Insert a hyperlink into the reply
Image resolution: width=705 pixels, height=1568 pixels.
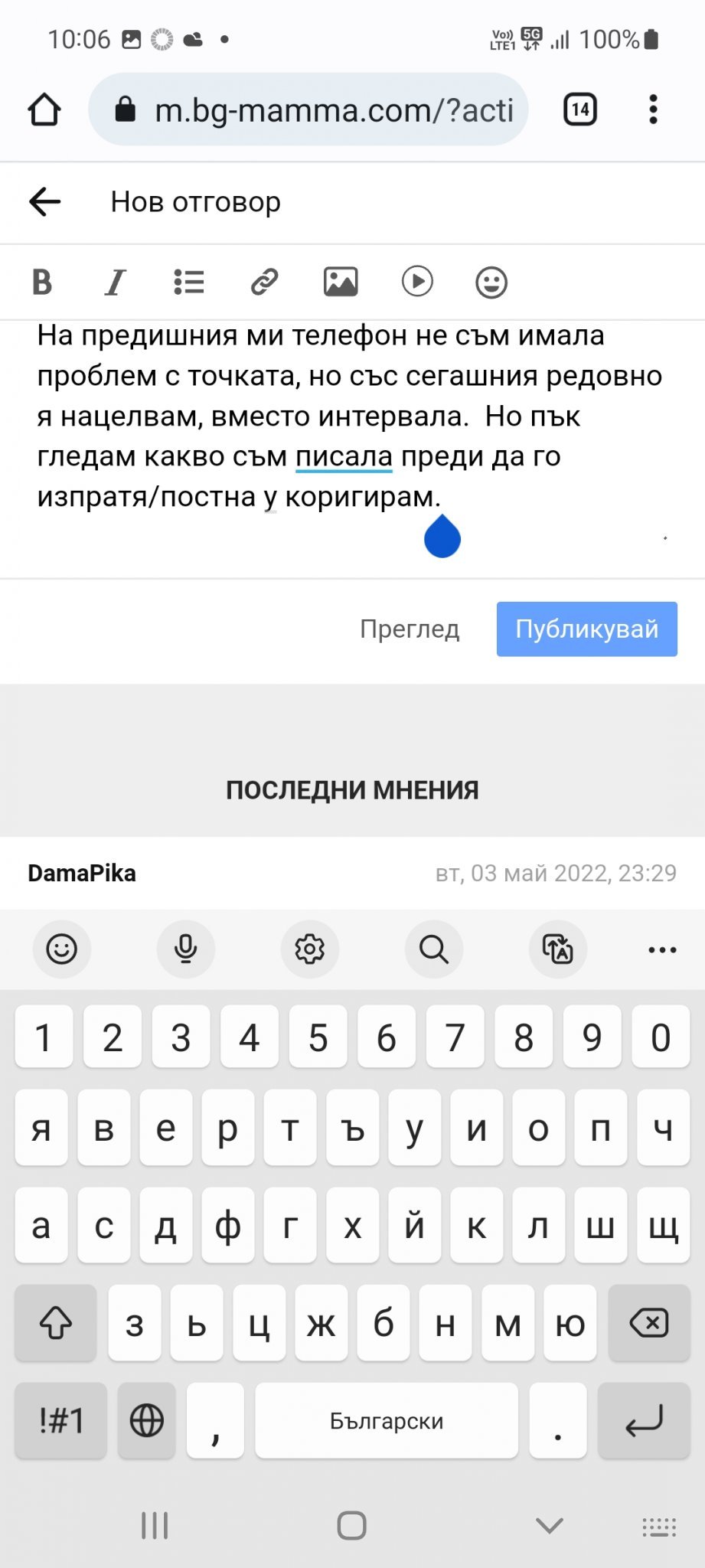click(x=264, y=282)
